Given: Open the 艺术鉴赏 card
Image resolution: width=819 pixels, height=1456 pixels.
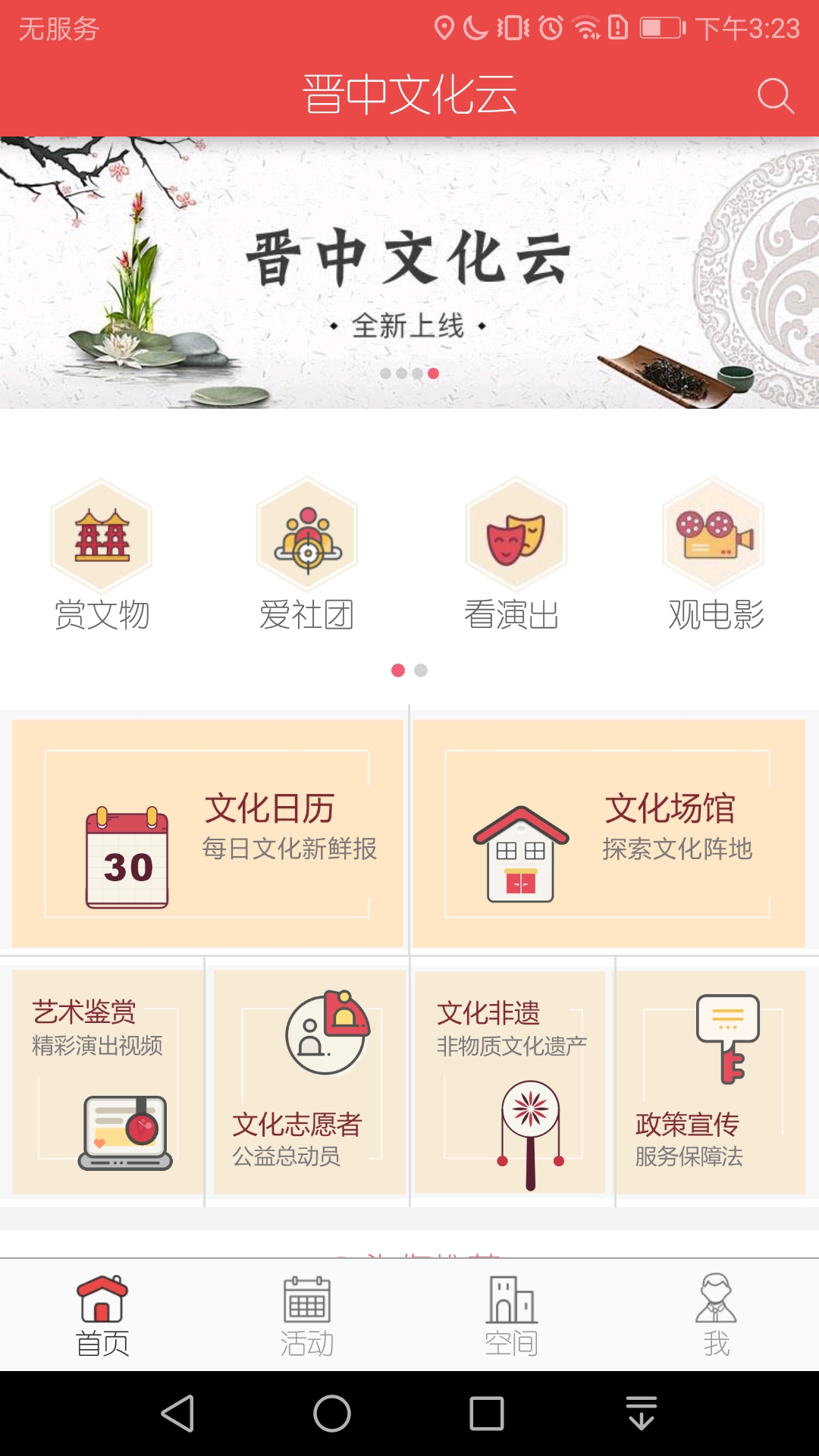Looking at the screenshot, I should 103,1081.
